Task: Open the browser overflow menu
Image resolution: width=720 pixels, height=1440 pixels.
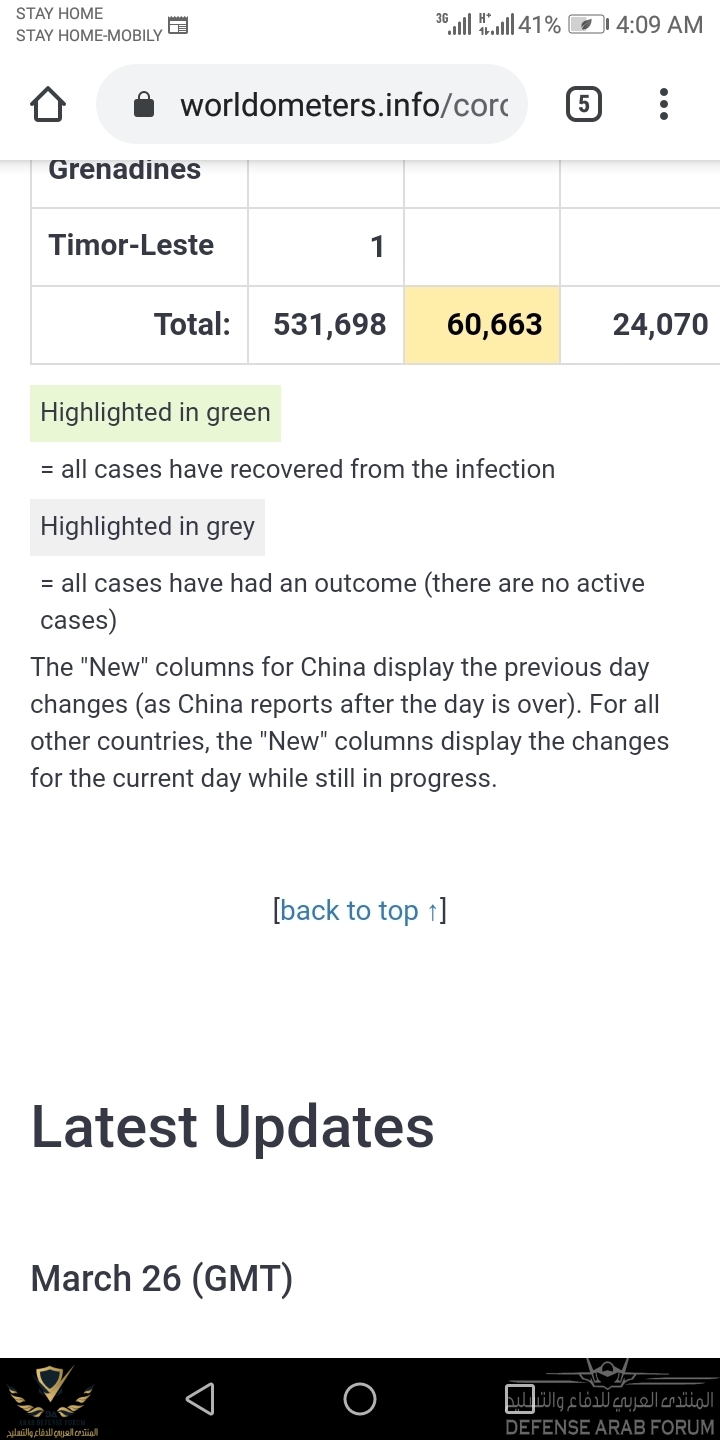Action: [664, 105]
